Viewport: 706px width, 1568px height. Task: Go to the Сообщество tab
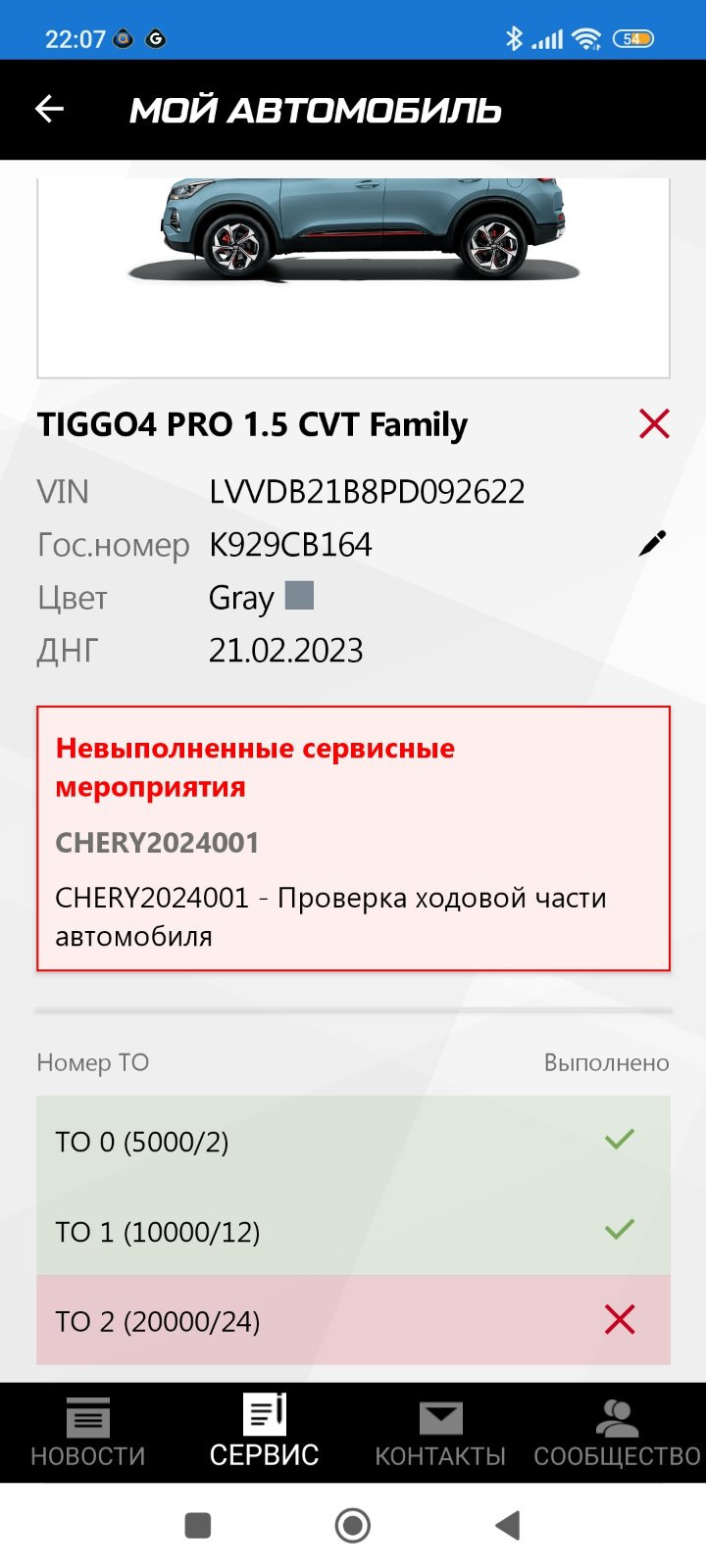[x=617, y=1433]
